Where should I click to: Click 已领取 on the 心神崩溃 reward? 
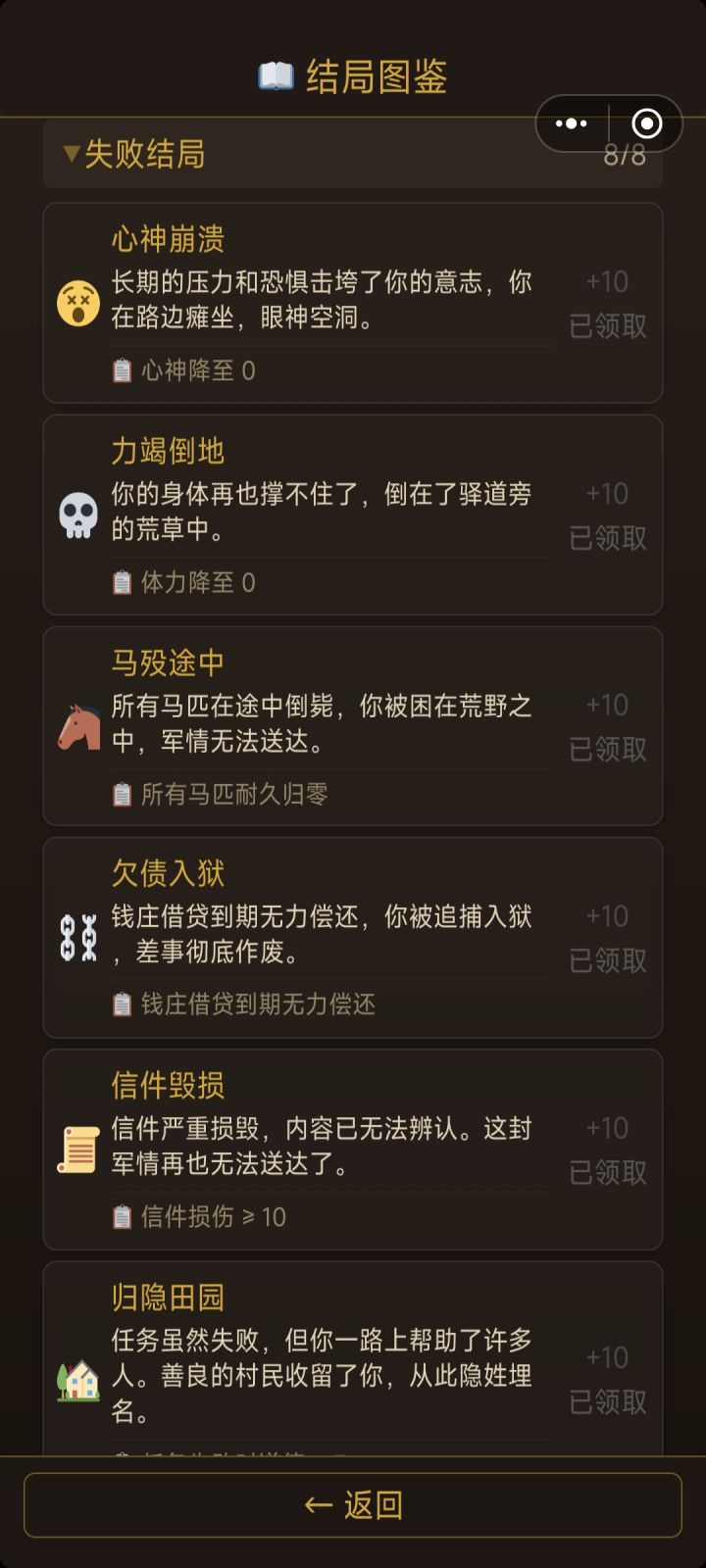(606, 328)
